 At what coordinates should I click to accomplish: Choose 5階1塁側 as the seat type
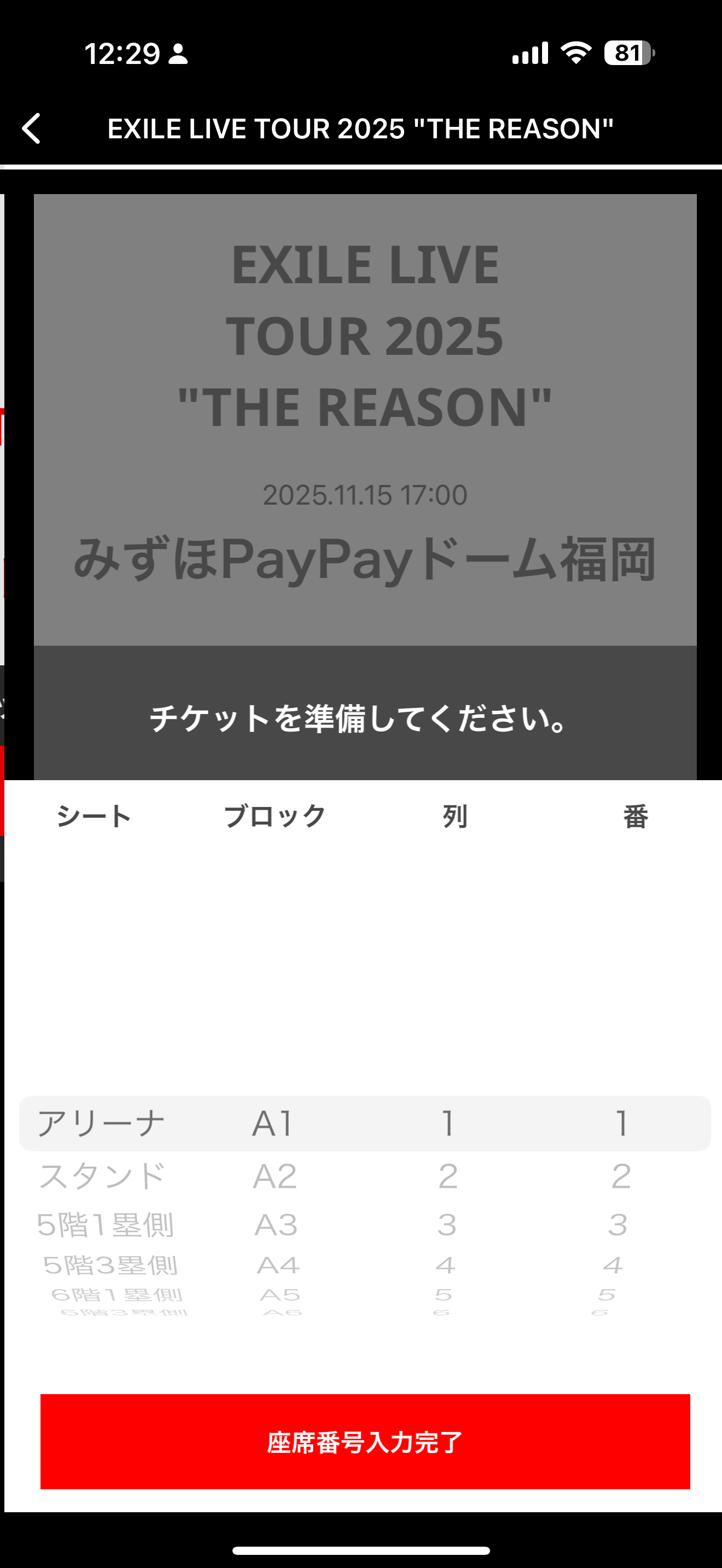106,1225
